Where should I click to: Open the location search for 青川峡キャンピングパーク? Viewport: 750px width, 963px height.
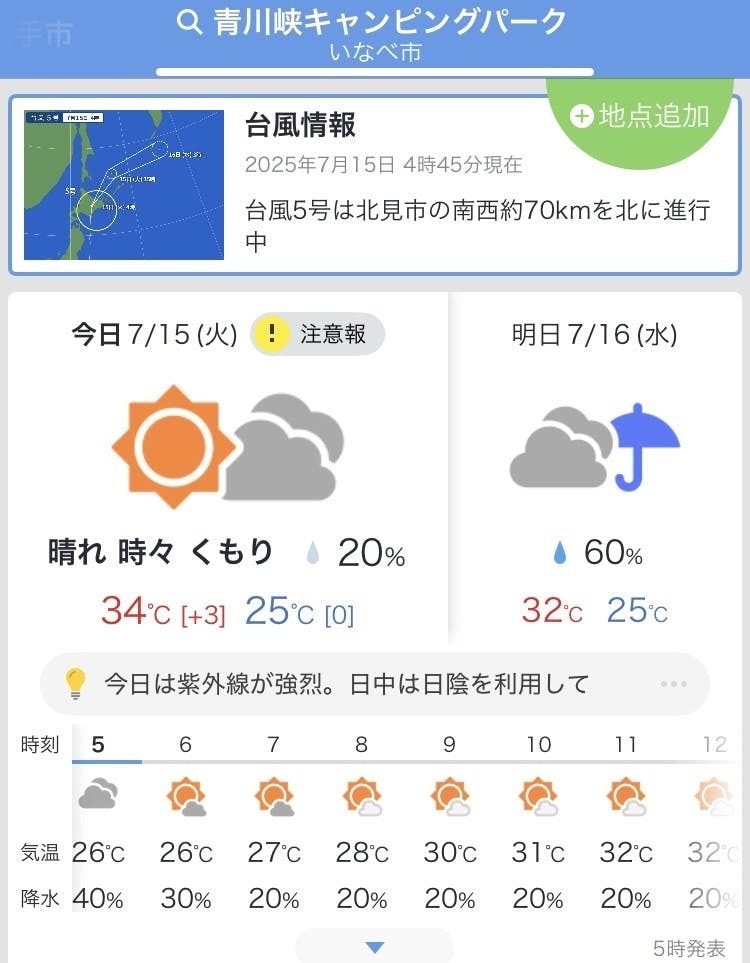[375, 22]
